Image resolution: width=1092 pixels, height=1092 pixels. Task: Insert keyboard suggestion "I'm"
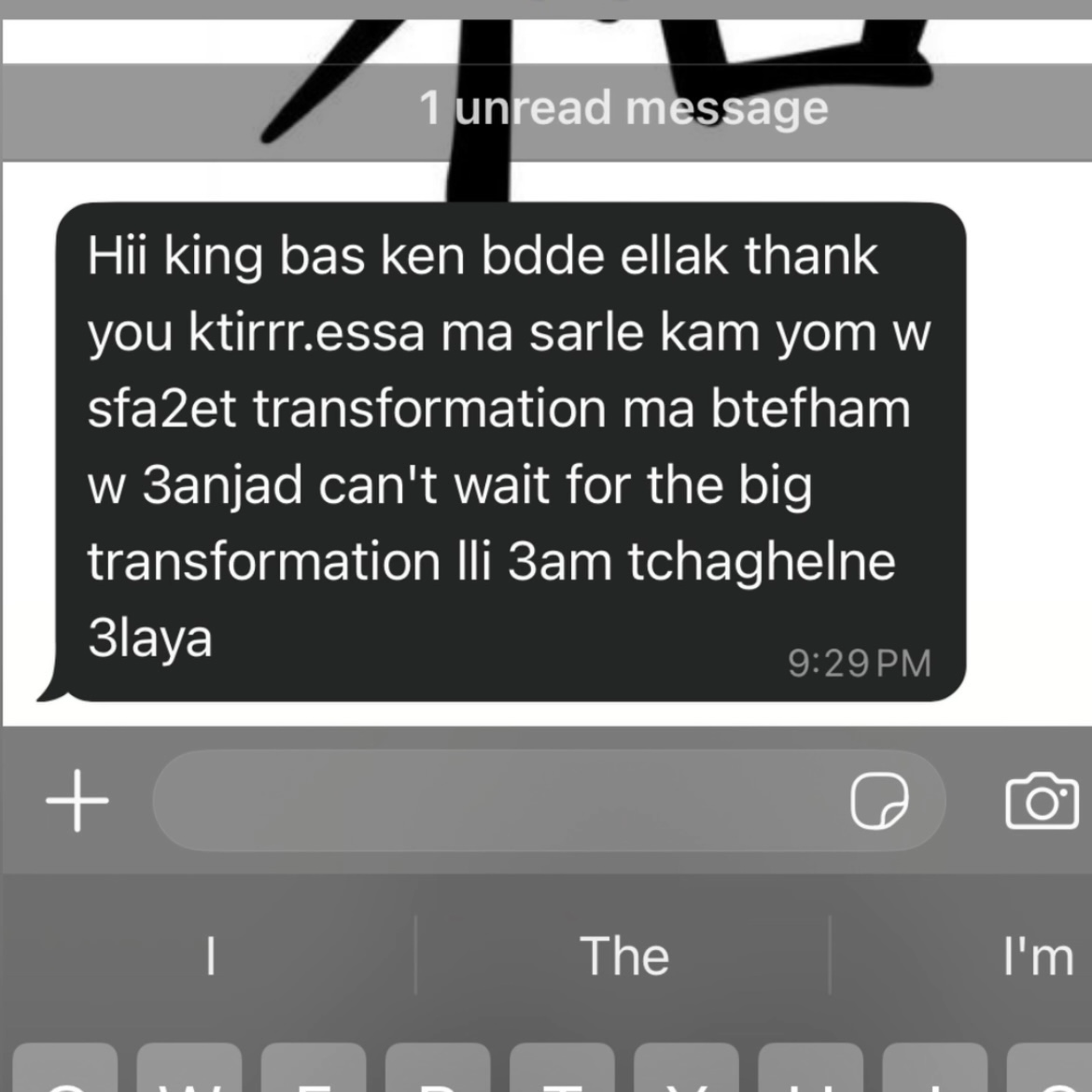[1038, 956]
